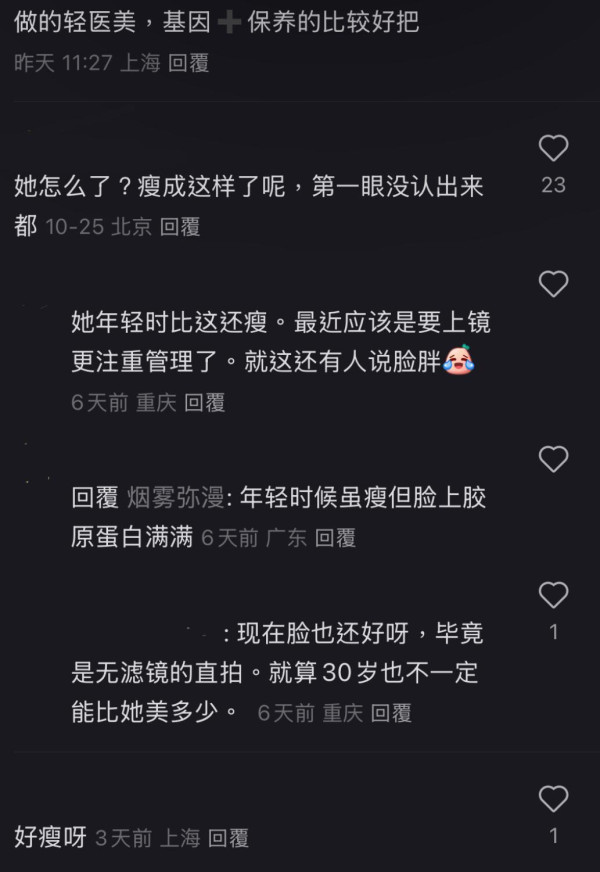The width and height of the screenshot is (600, 872).
Task: Like the comment 现在脸也还好呀
Action: click(x=553, y=596)
